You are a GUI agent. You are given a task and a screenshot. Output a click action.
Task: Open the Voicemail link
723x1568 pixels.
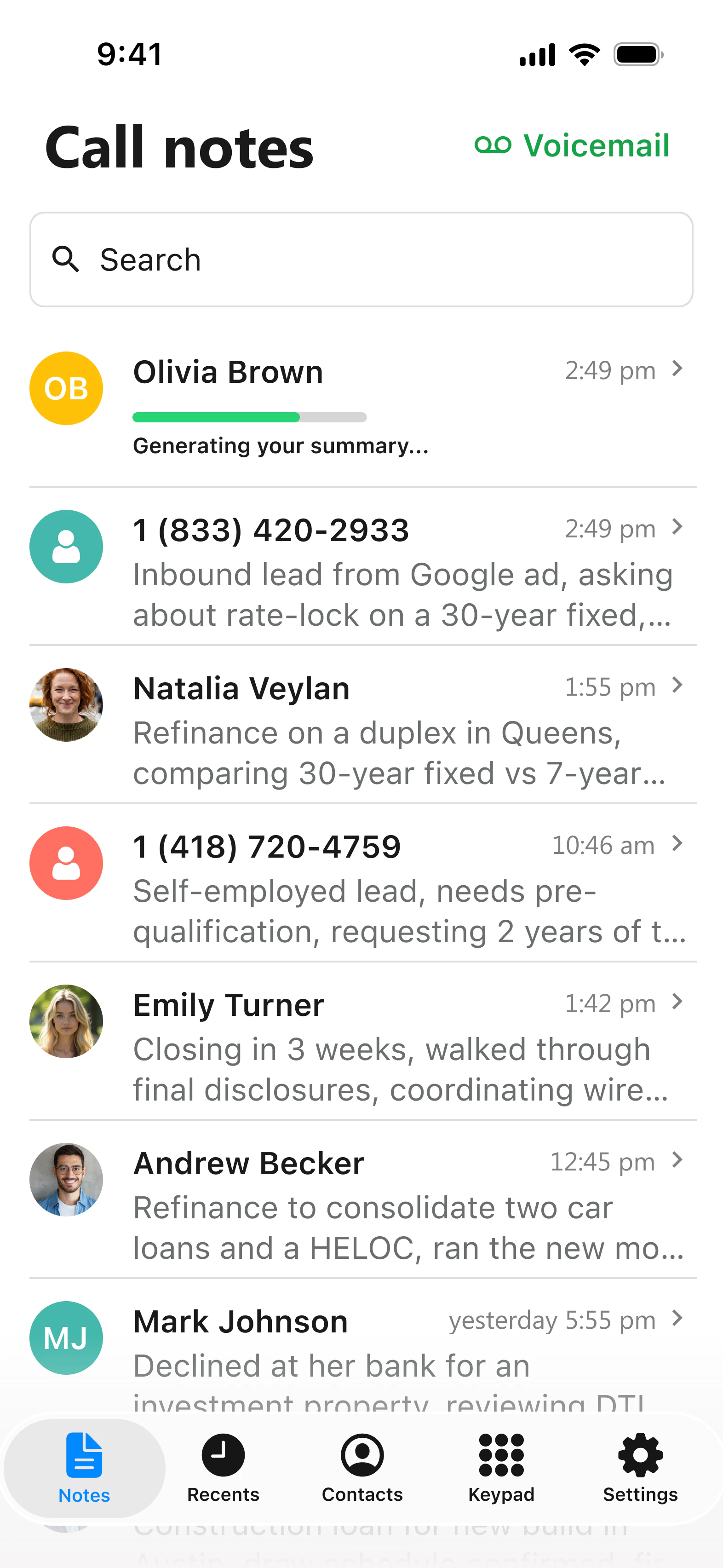(572, 145)
